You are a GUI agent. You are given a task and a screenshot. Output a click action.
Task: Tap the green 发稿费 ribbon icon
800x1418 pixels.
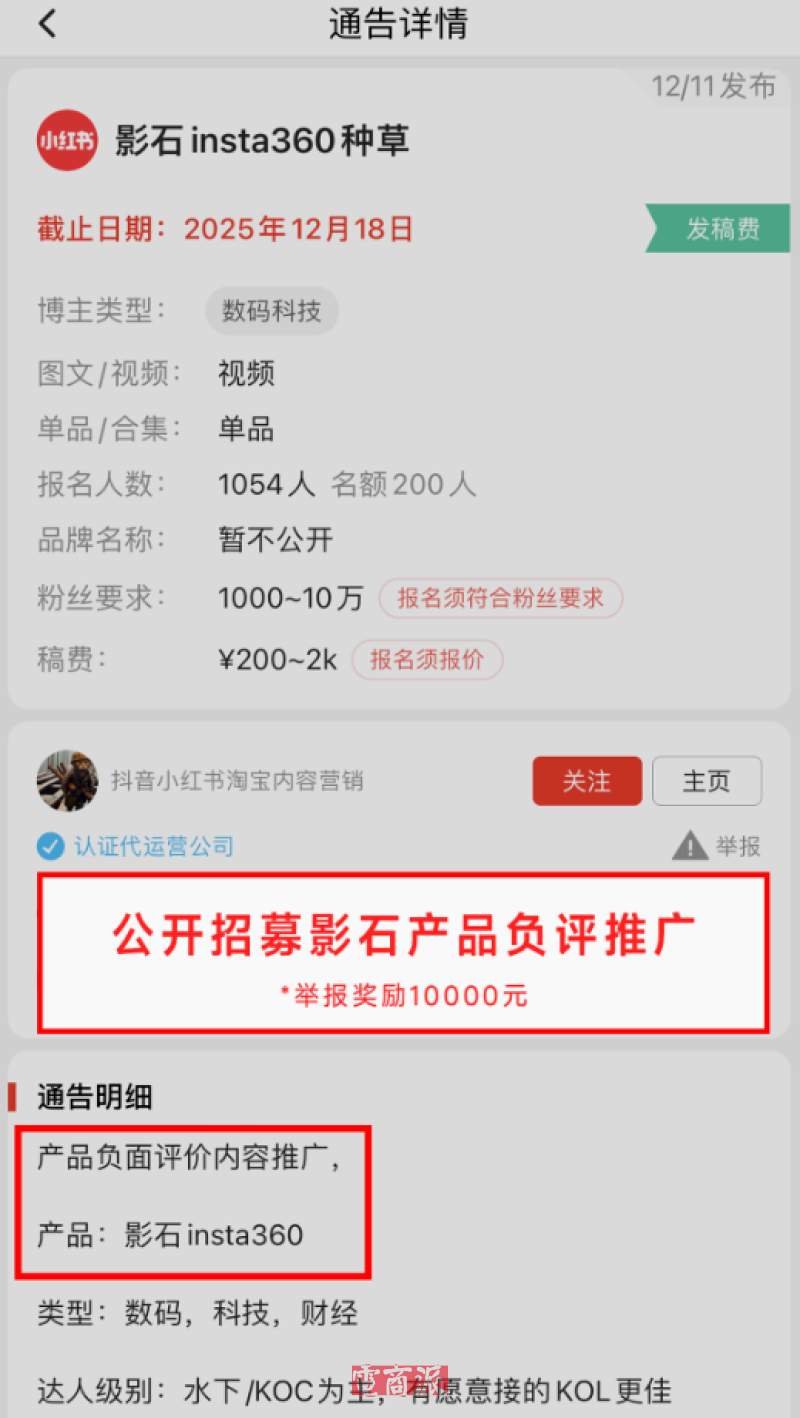717,228
